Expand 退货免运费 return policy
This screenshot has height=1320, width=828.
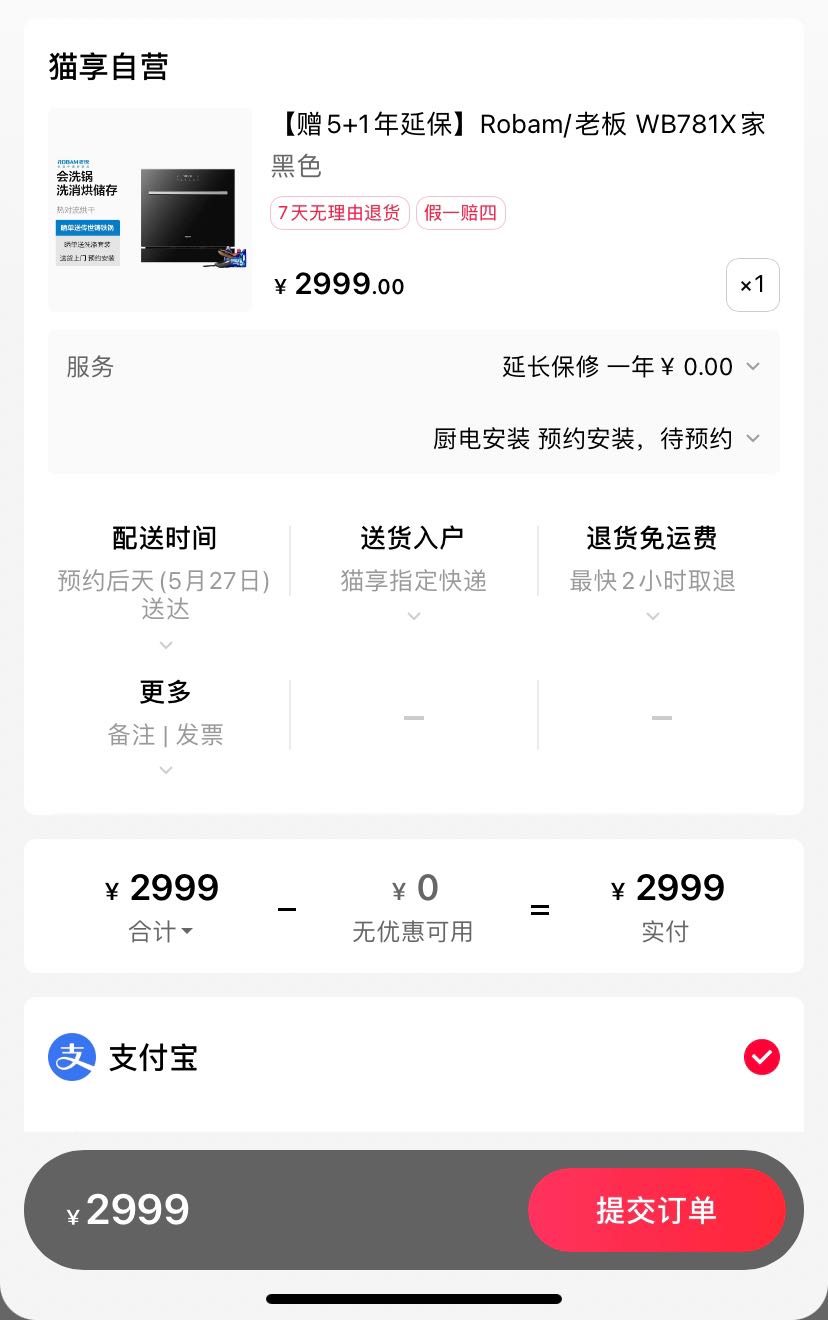coord(652,573)
